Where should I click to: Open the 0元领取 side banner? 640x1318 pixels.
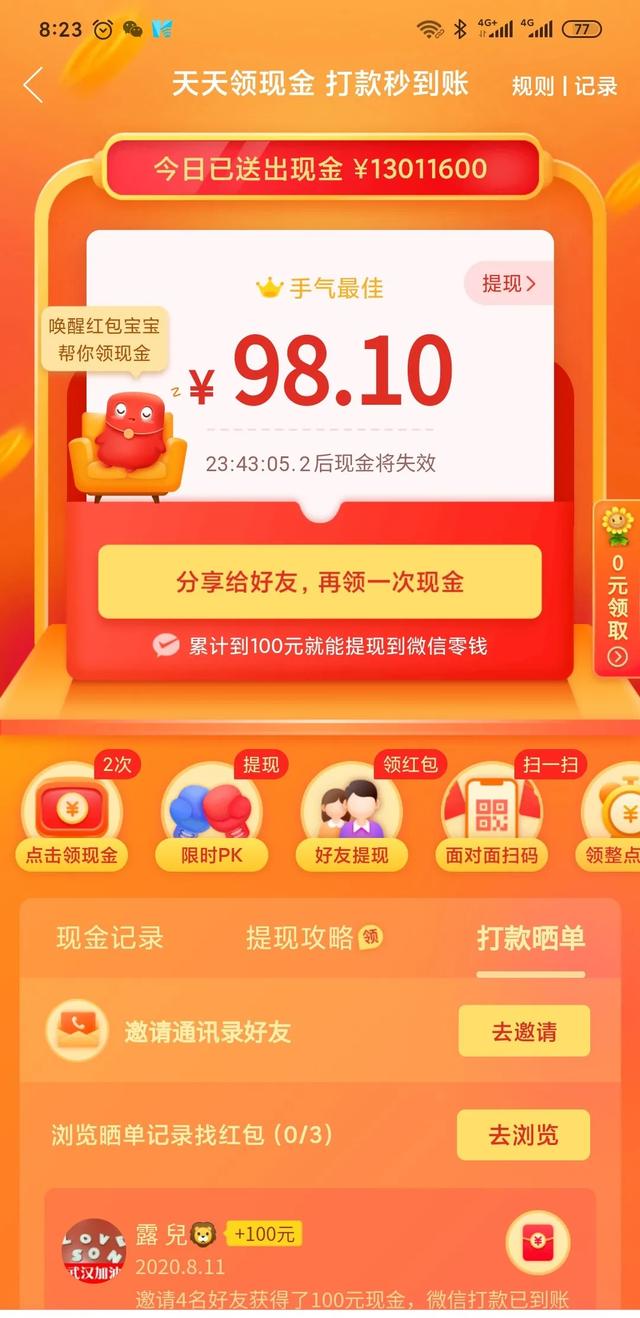[618, 590]
